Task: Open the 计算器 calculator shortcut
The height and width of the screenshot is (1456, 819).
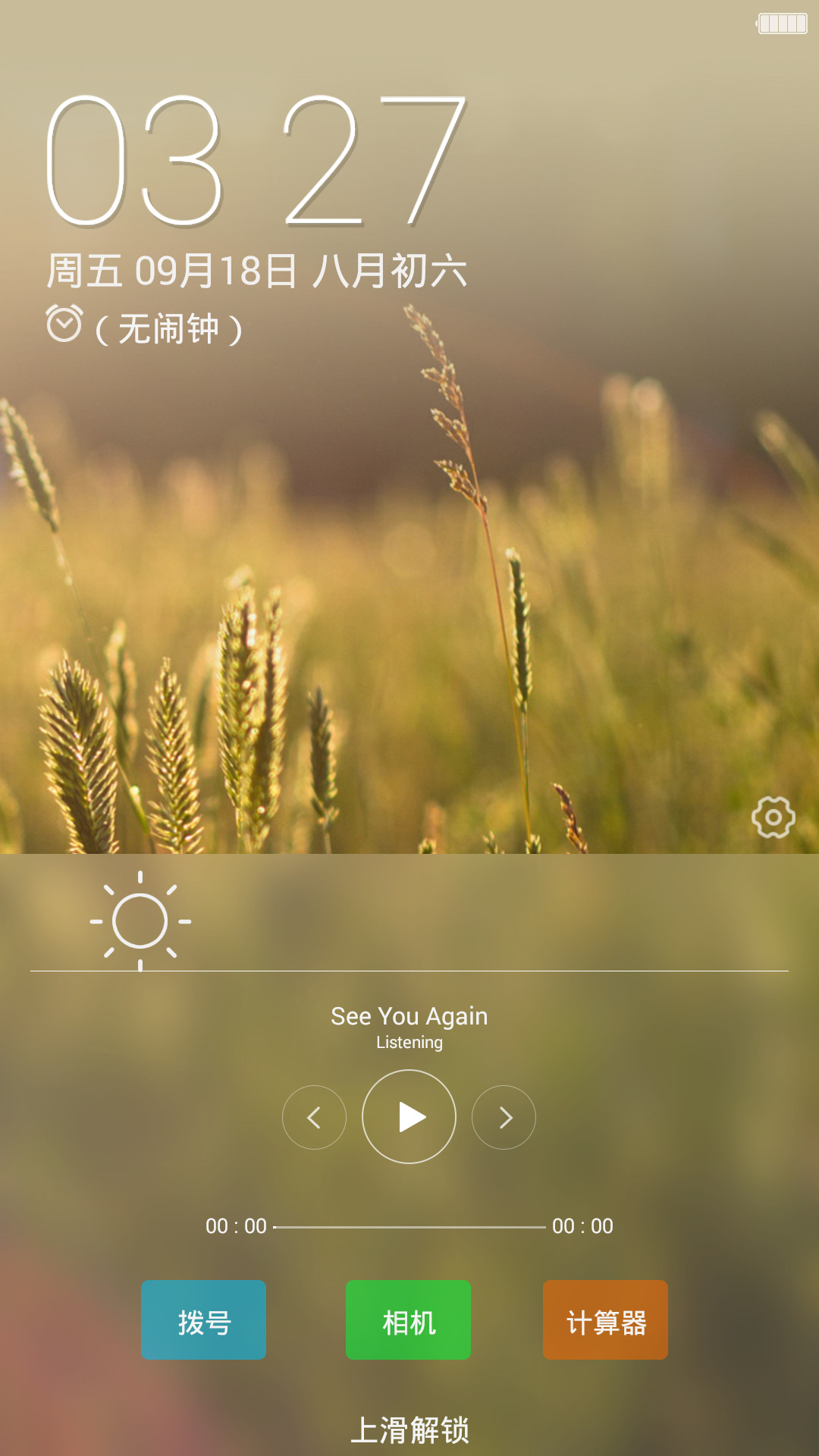Action: (605, 1320)
